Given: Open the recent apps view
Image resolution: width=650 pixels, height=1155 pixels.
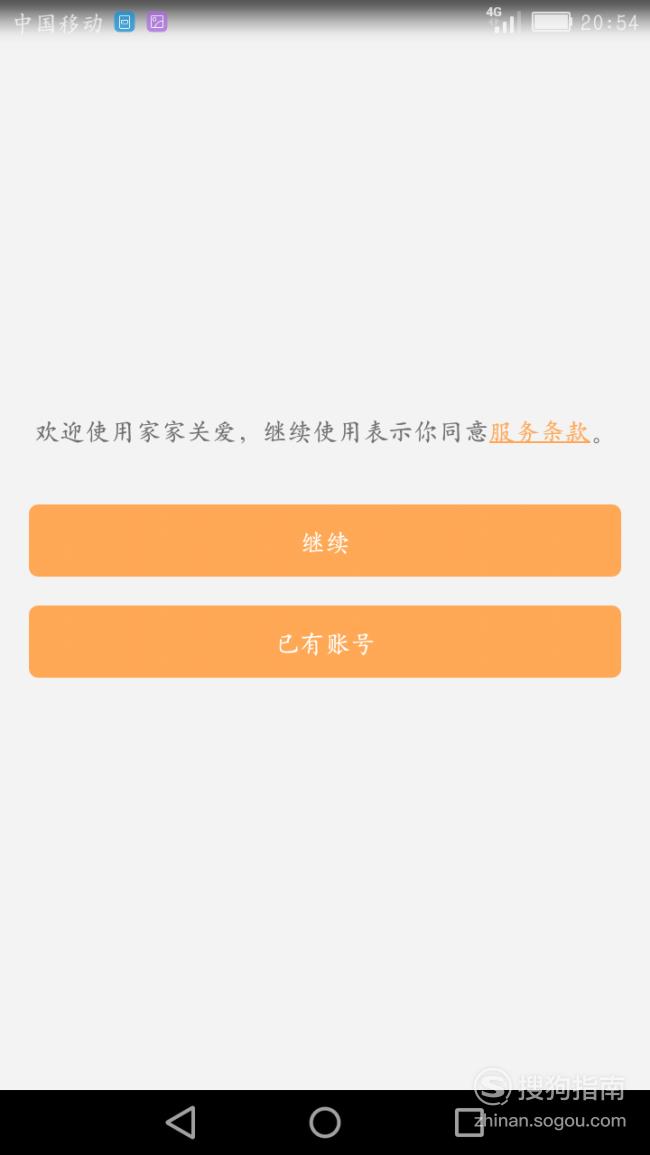Looking at the screenshot, I should (469, 1123).
